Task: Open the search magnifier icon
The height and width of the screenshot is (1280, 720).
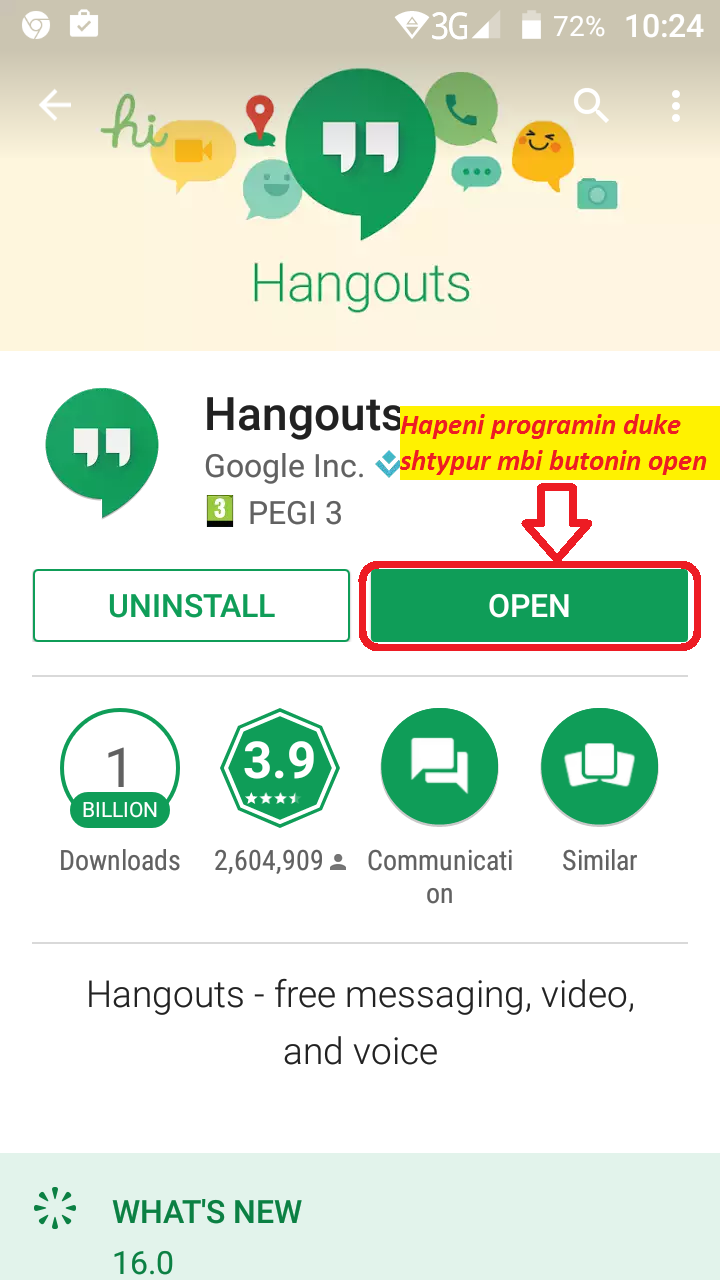Action: (x=591, y=105)
